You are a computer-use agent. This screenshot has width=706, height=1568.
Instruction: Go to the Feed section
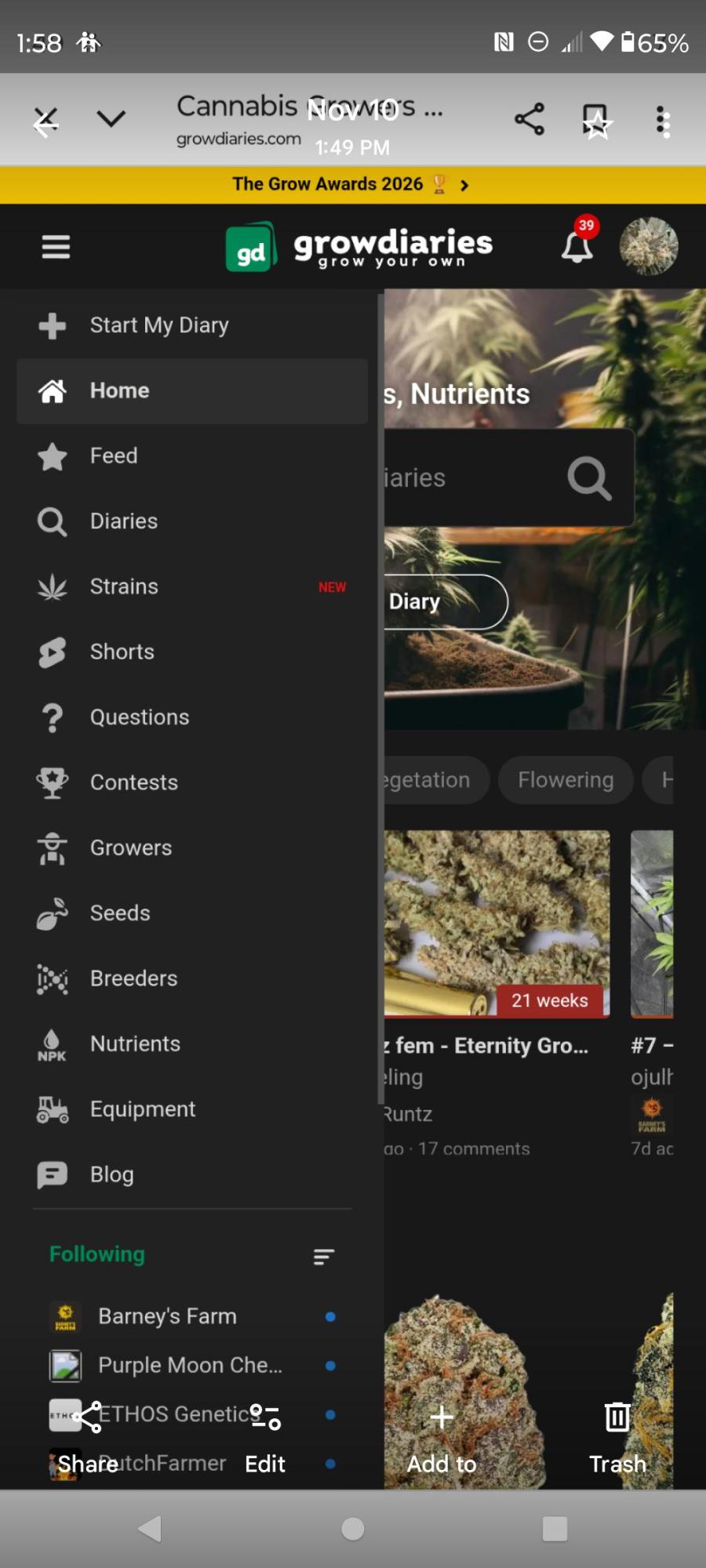[114, 456]
